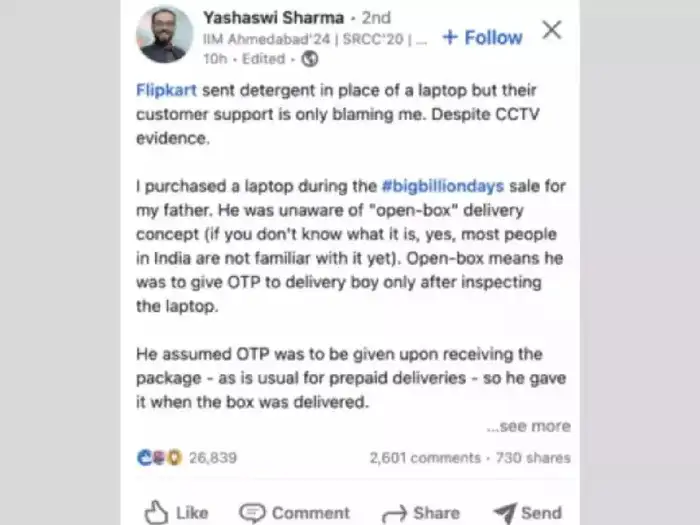Open the #bigbilliondays hashtag
Image resolution: width=700 pixels, height=525 pixels.
(x=443, y=186)
